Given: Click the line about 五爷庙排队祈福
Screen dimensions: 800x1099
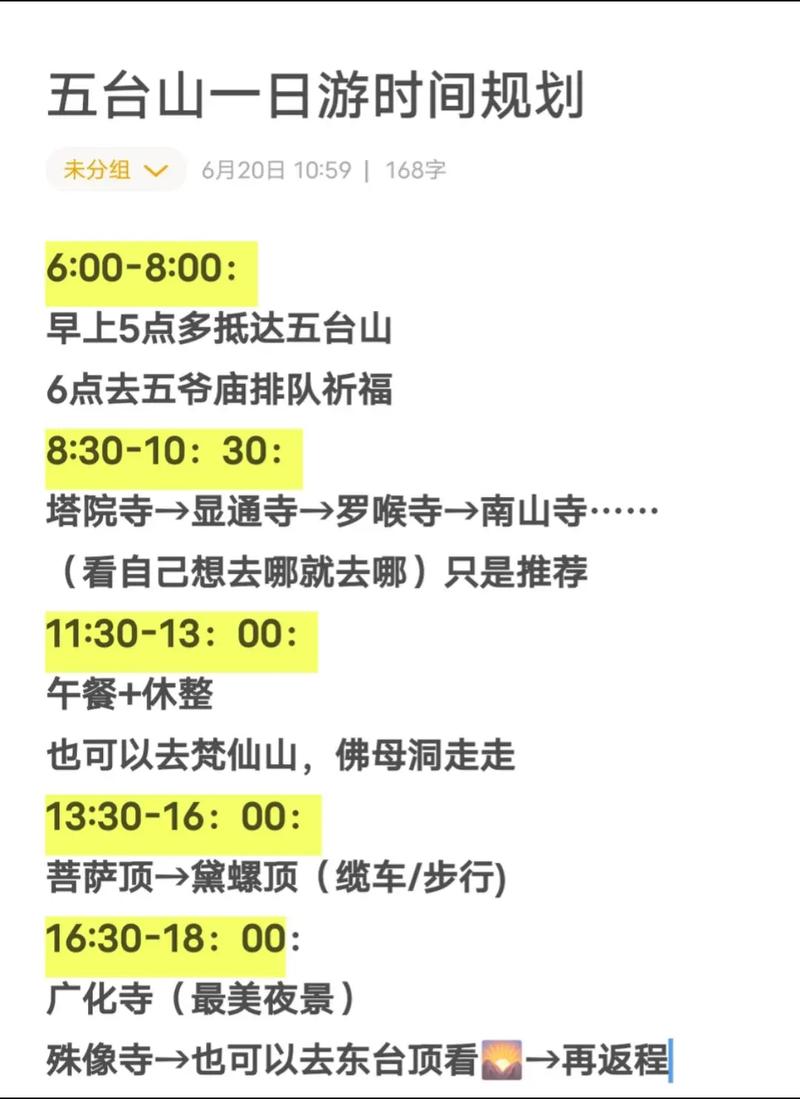Looking at the screenshot, I should [222, 388].
